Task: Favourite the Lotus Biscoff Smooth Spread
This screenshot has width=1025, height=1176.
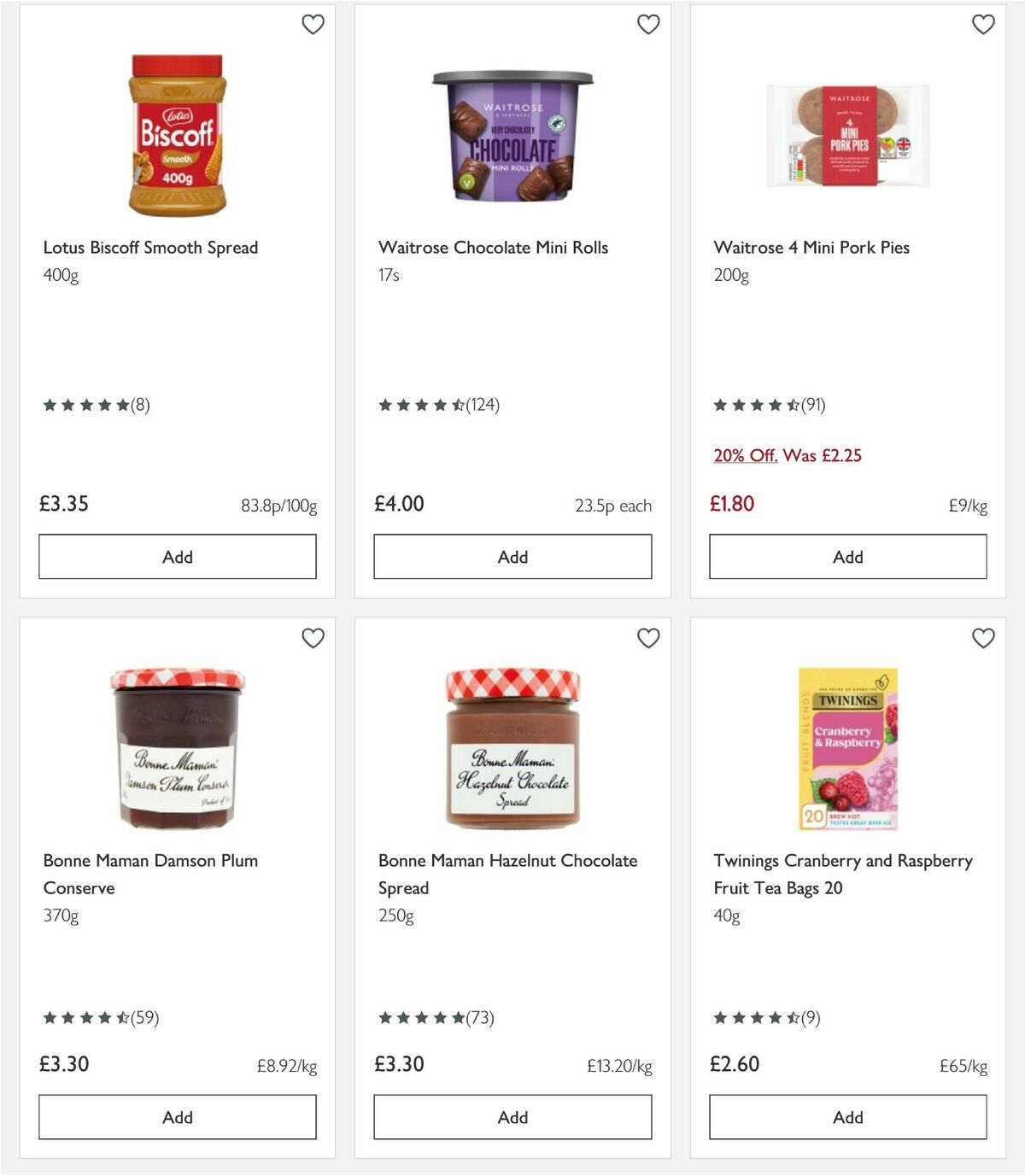Action: pos(313,25)
